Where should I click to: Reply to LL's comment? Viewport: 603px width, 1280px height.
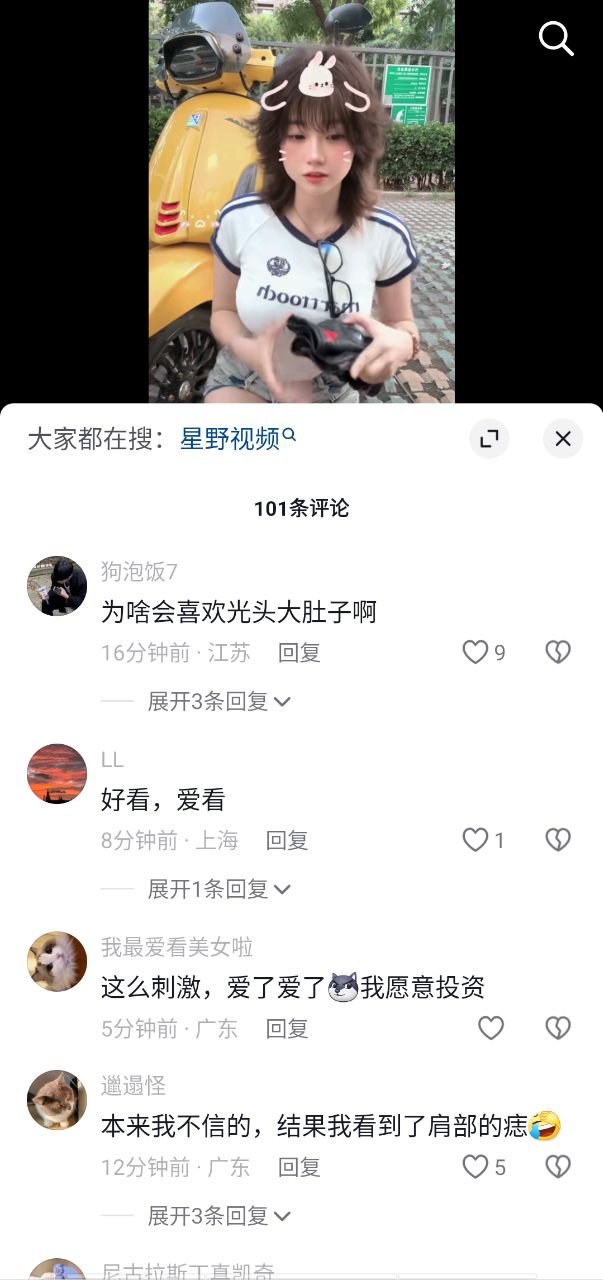click(287, 841)
